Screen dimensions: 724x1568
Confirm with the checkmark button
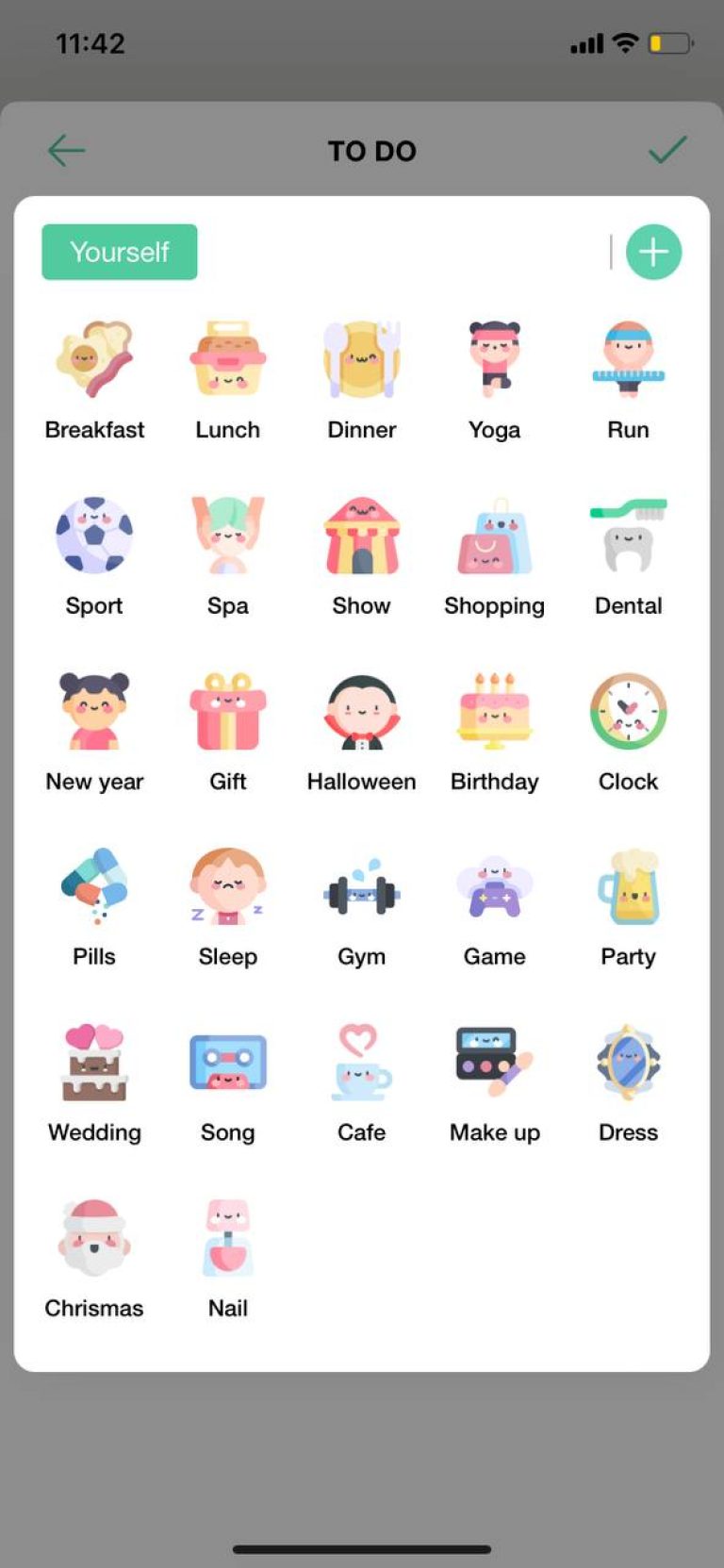coord(667,149)
